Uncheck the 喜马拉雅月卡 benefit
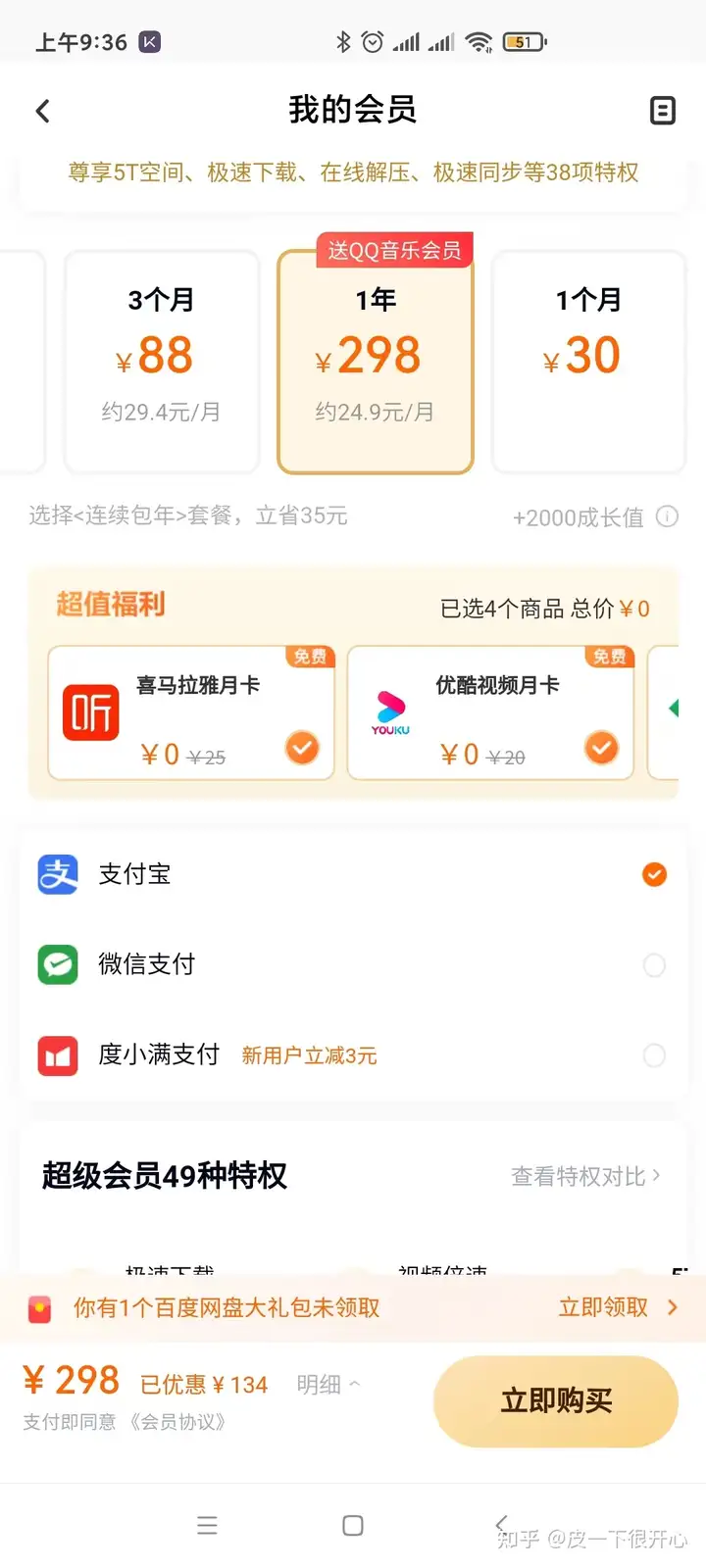 (x=302, y=748)
